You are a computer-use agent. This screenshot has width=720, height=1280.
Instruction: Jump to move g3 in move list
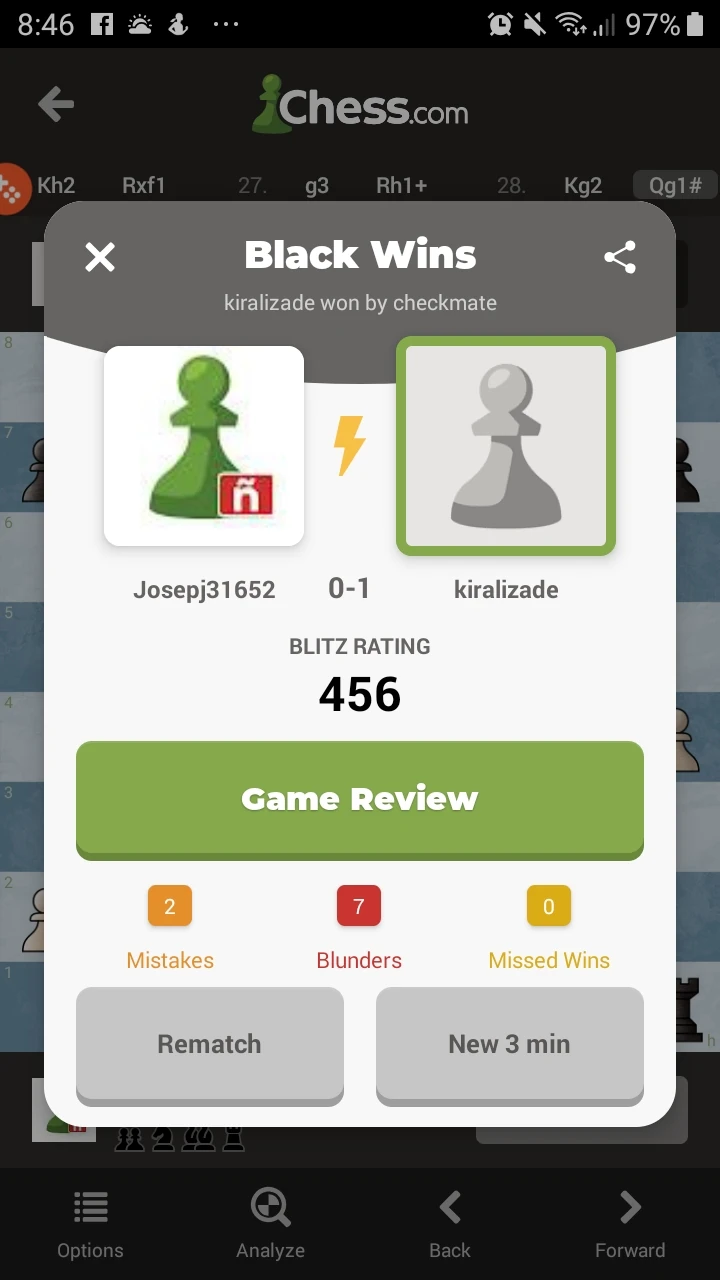317,185
